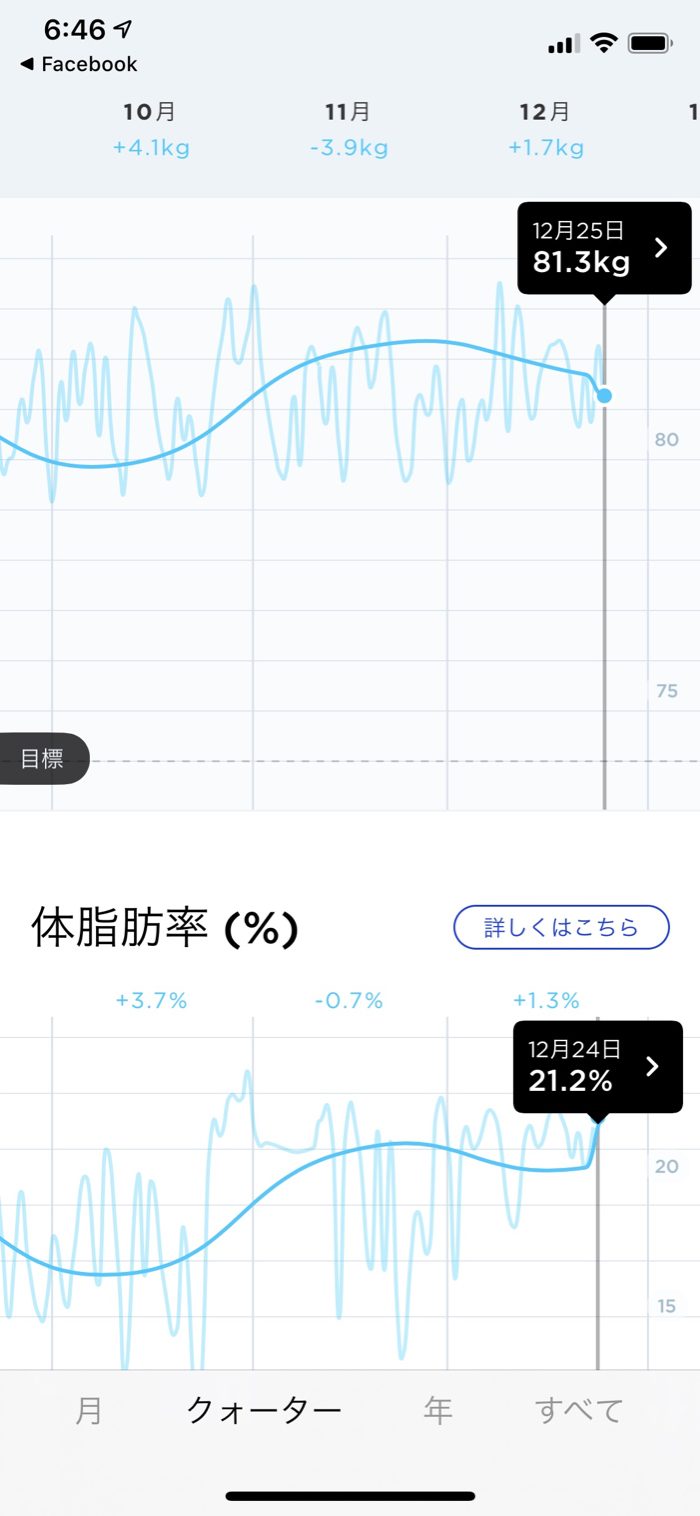Open the 12月24日 21.2% body fat entry

coord(598,1066)
